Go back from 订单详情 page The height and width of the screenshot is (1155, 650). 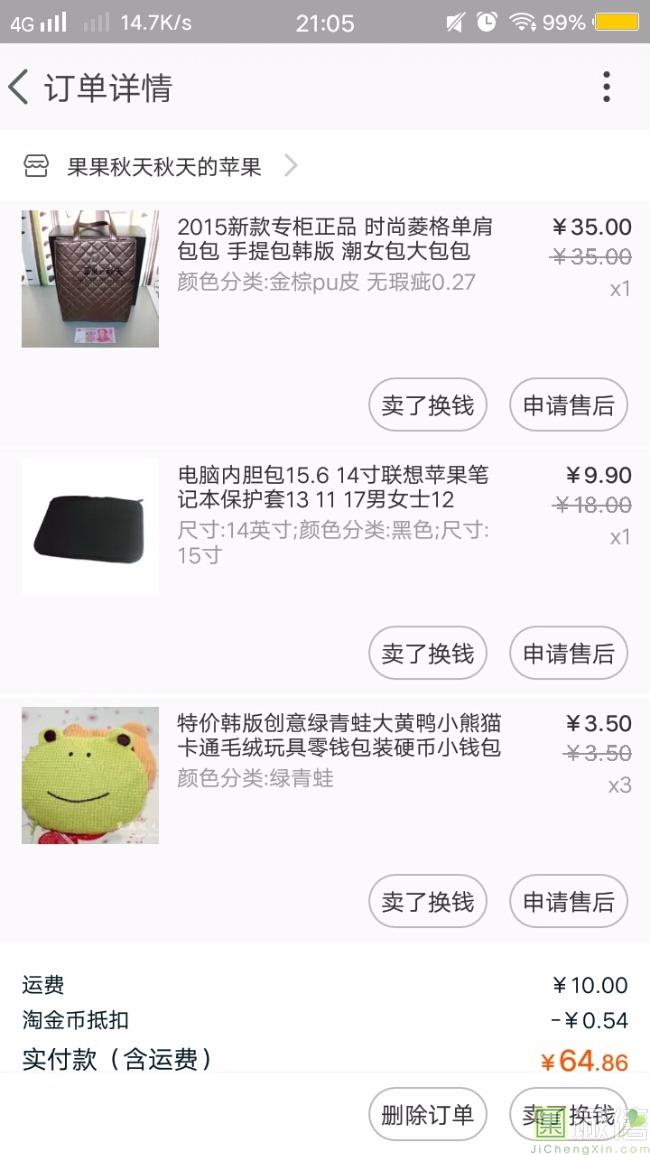[20, 88]
